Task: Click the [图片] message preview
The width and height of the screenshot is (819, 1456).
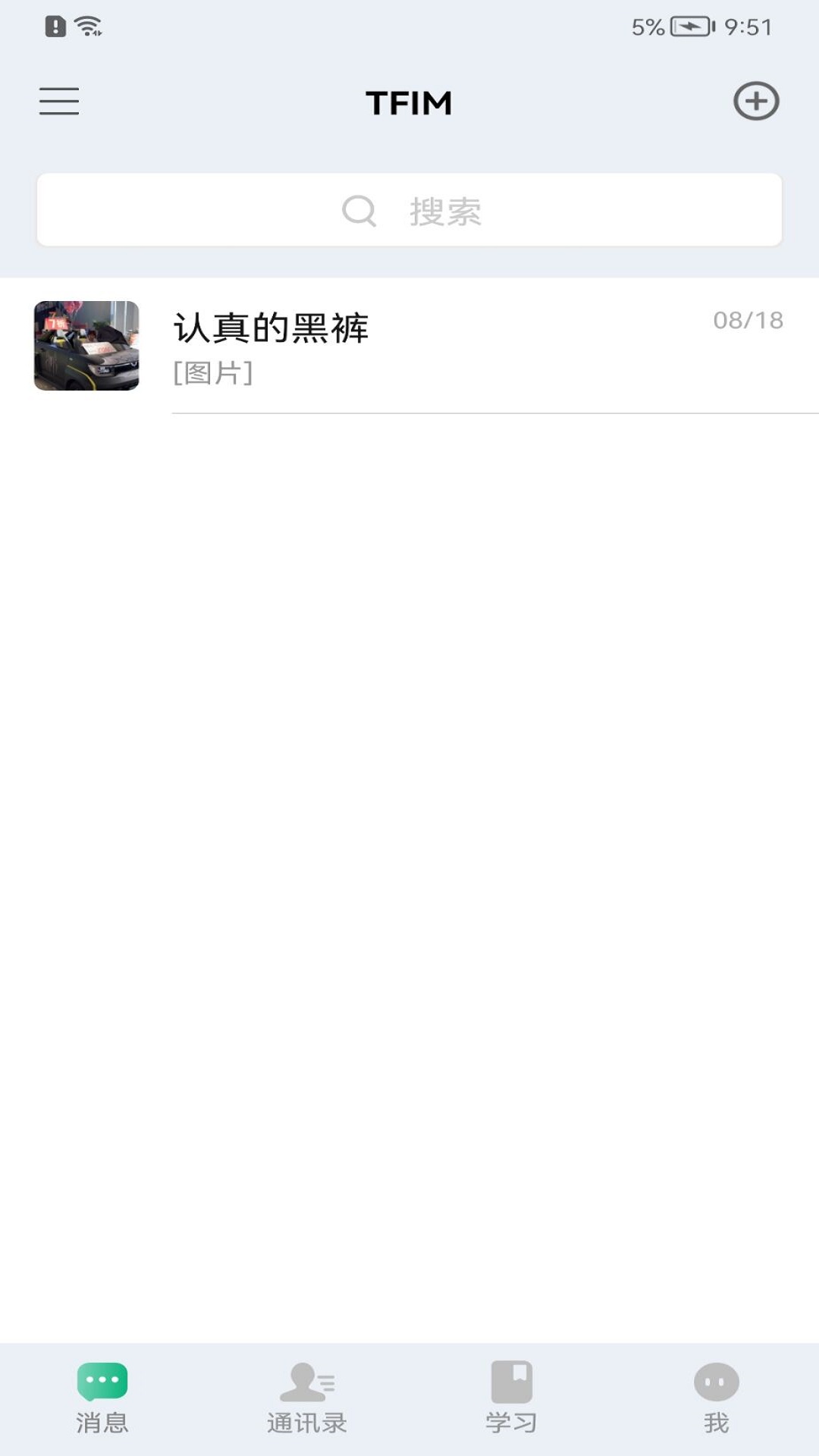Action: pyautogui.click(x=212, y=373)
